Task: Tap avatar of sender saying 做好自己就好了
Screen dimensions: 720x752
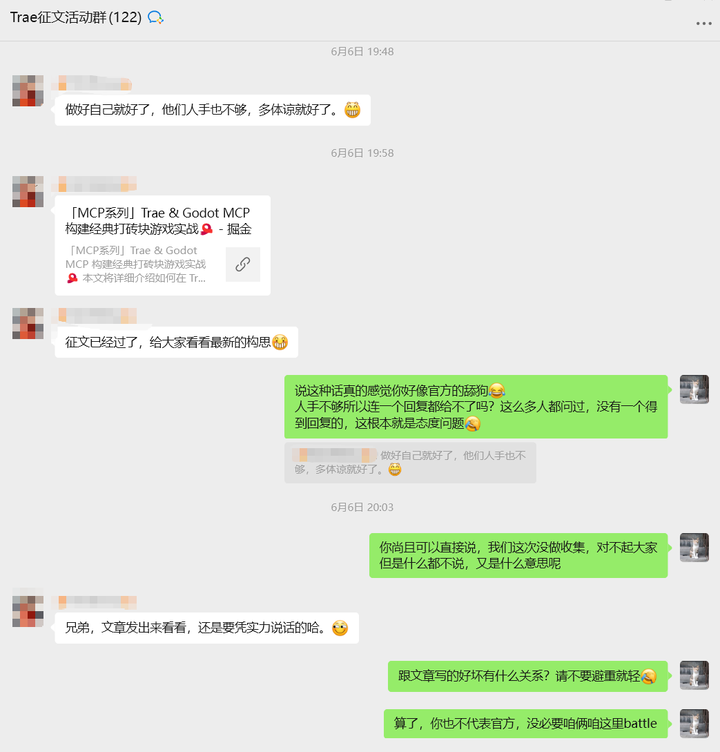Action: pos(28,90)
